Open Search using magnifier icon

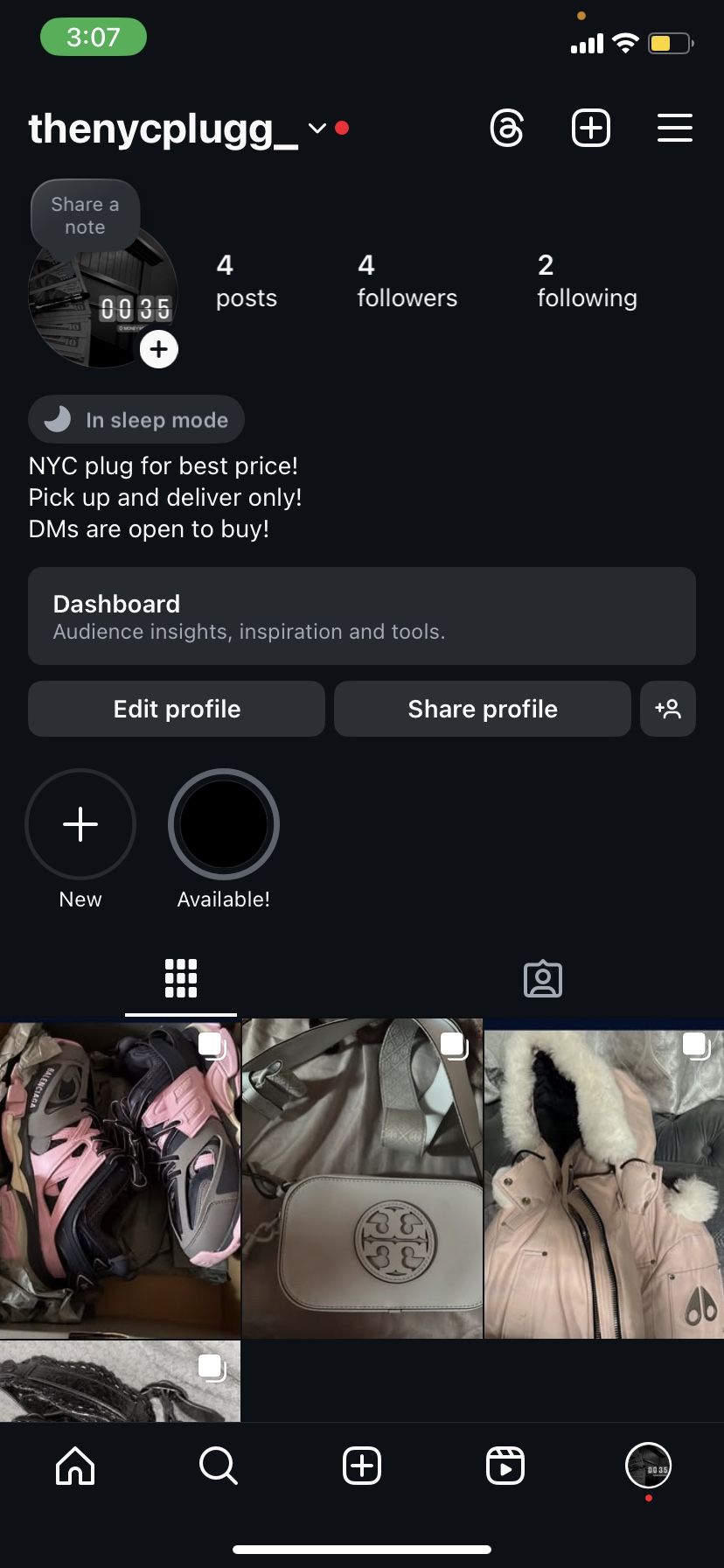(x=218, y=1466)
